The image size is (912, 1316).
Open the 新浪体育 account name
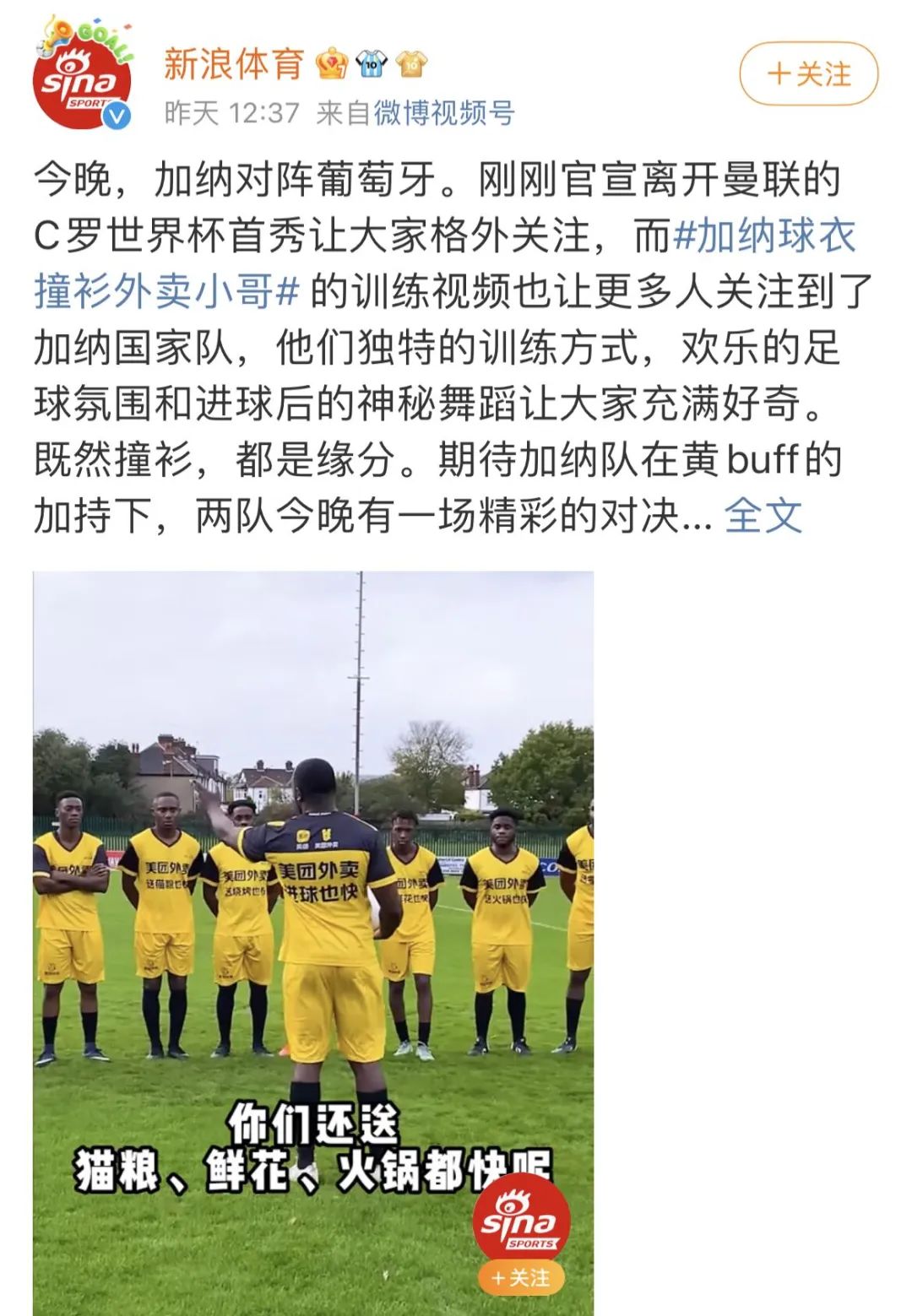[x=233, y=64]
